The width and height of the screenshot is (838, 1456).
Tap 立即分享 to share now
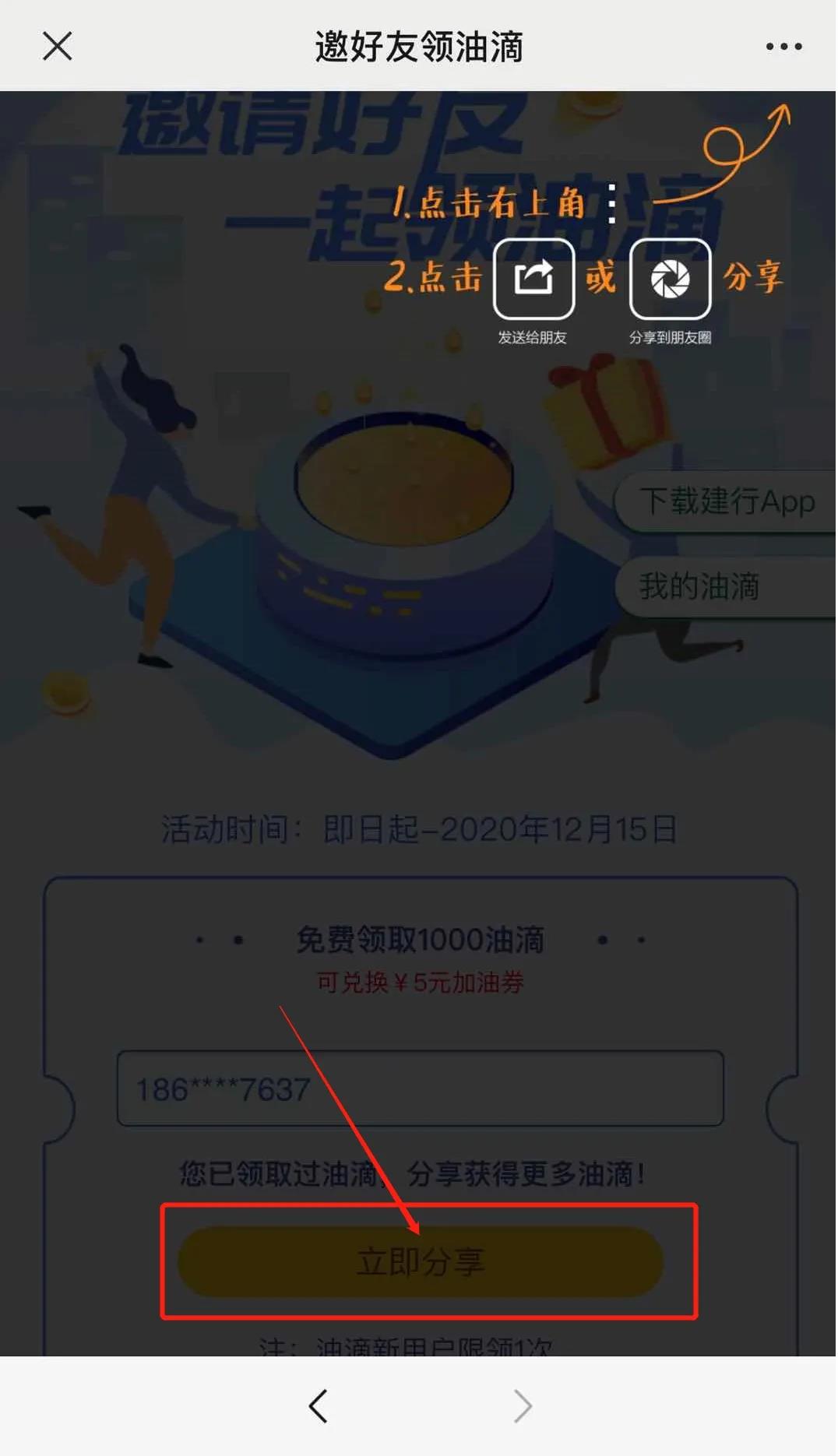(421, 1261)
